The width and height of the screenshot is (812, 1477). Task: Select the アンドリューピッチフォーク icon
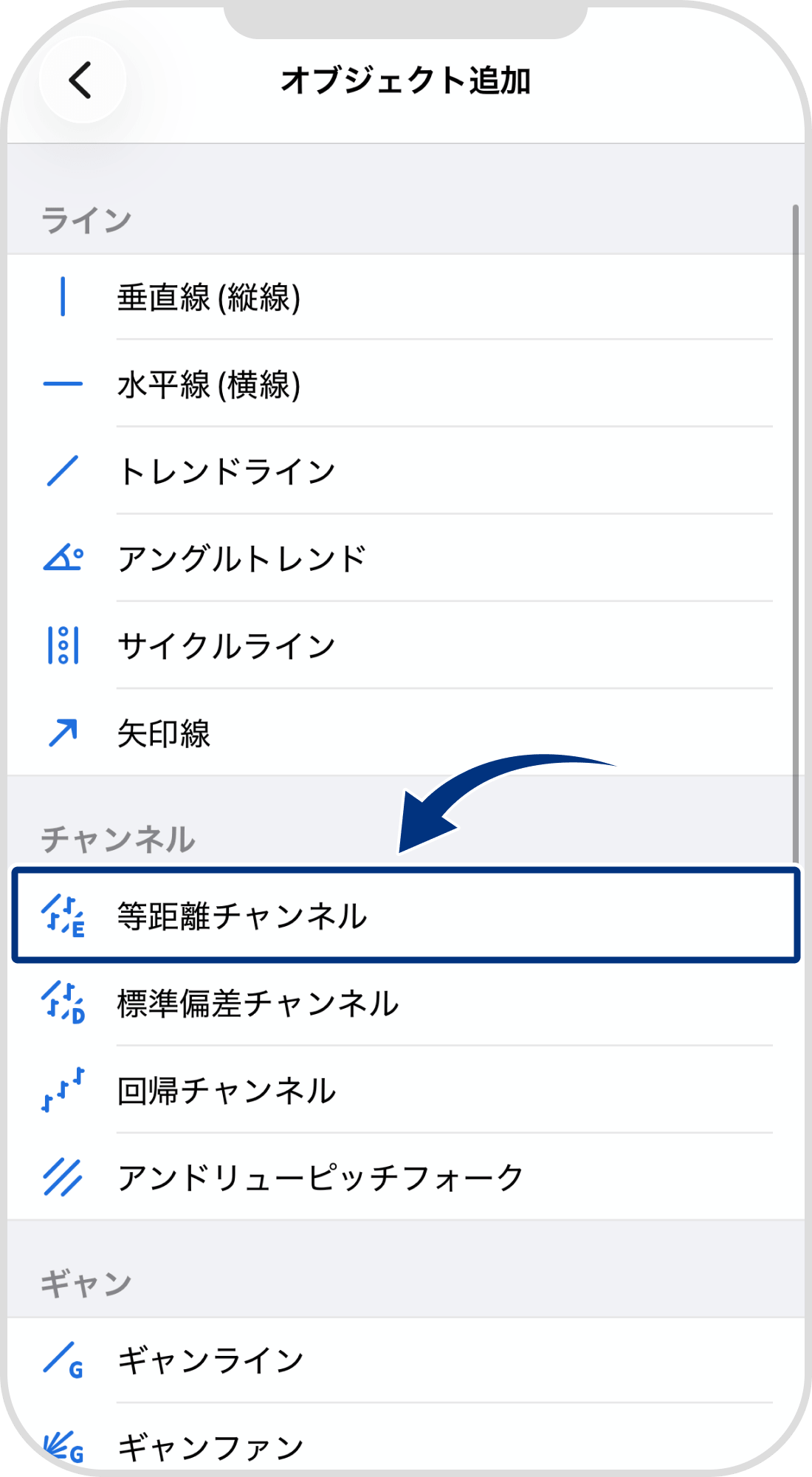[x=63, y=1179]
